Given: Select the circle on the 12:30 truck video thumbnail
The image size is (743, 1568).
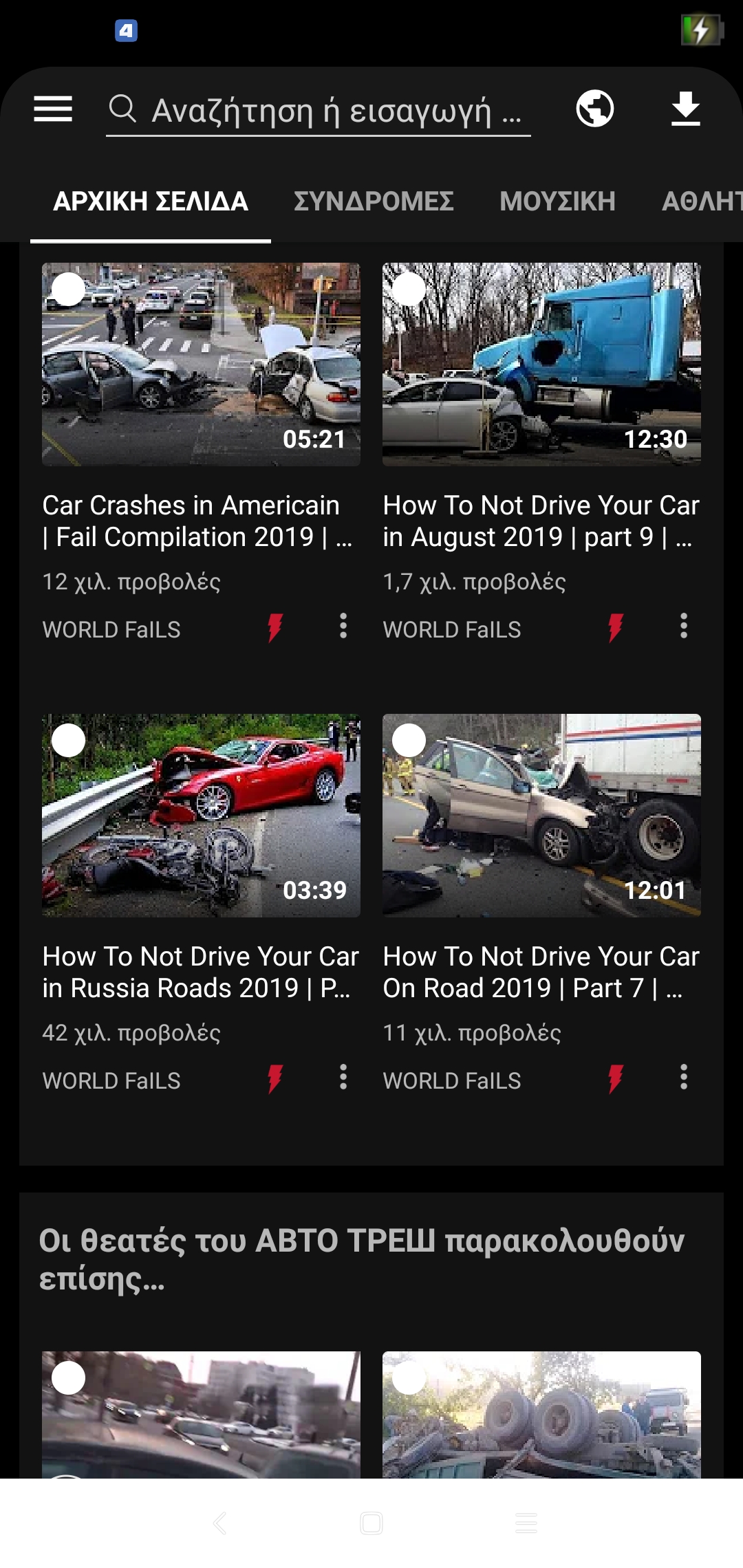Looking at the screenshot, I should 409,289.
